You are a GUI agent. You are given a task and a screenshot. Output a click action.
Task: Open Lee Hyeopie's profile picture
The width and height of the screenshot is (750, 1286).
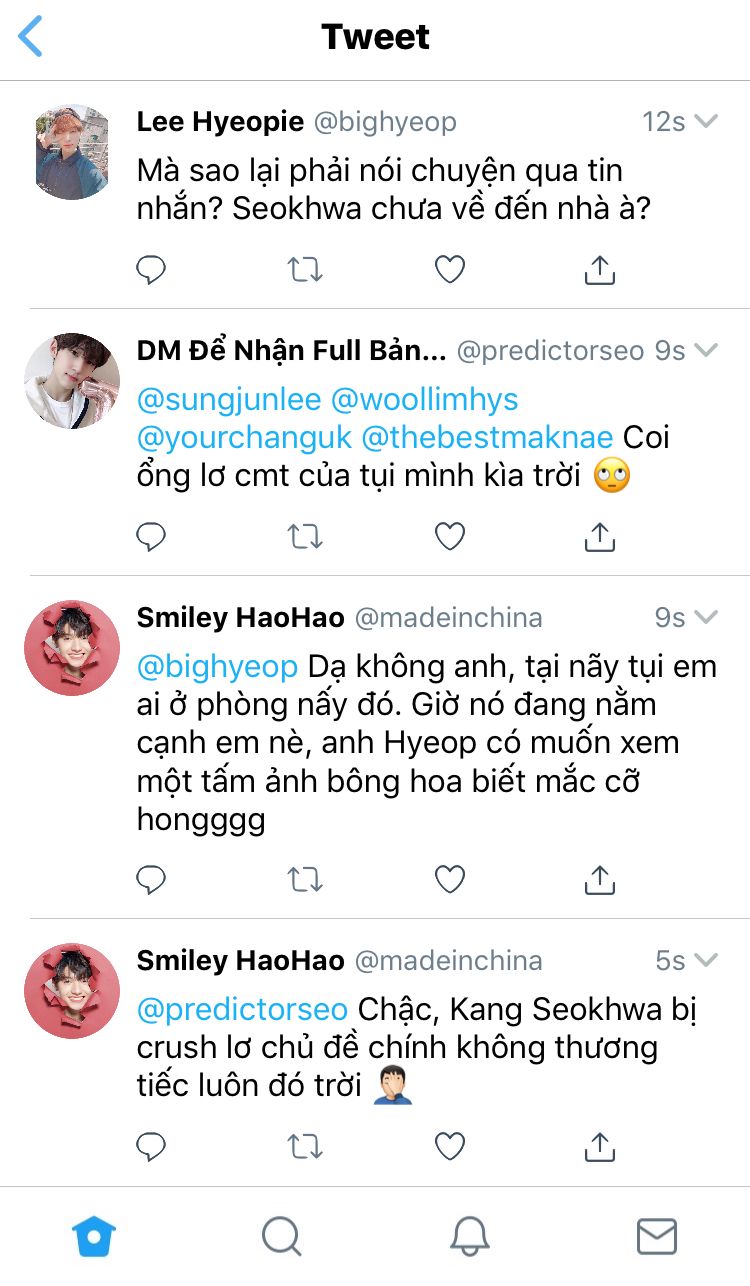click(x=72, y=152)
